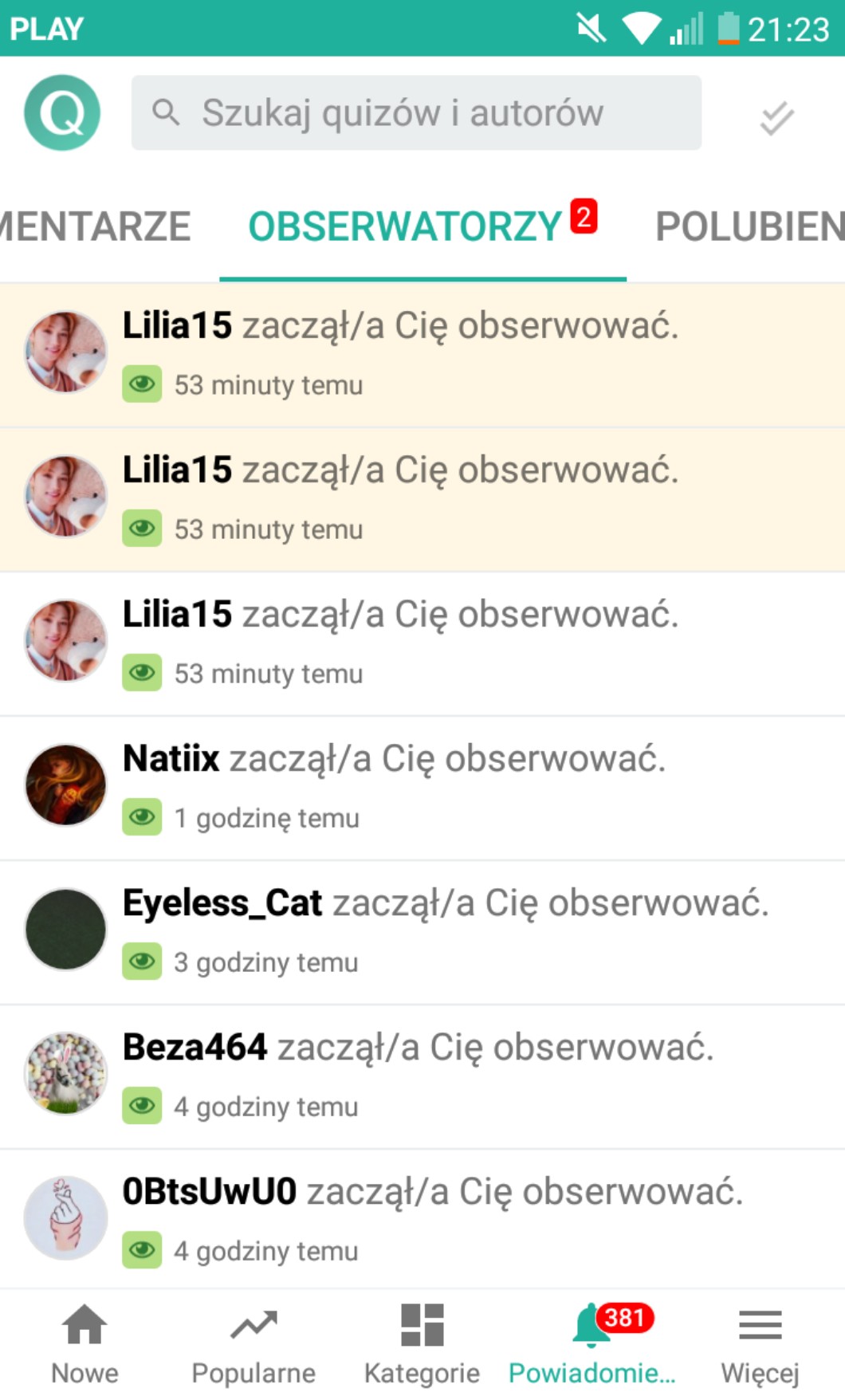
Task: Mark all notifications as read
Action: (776, 118)
